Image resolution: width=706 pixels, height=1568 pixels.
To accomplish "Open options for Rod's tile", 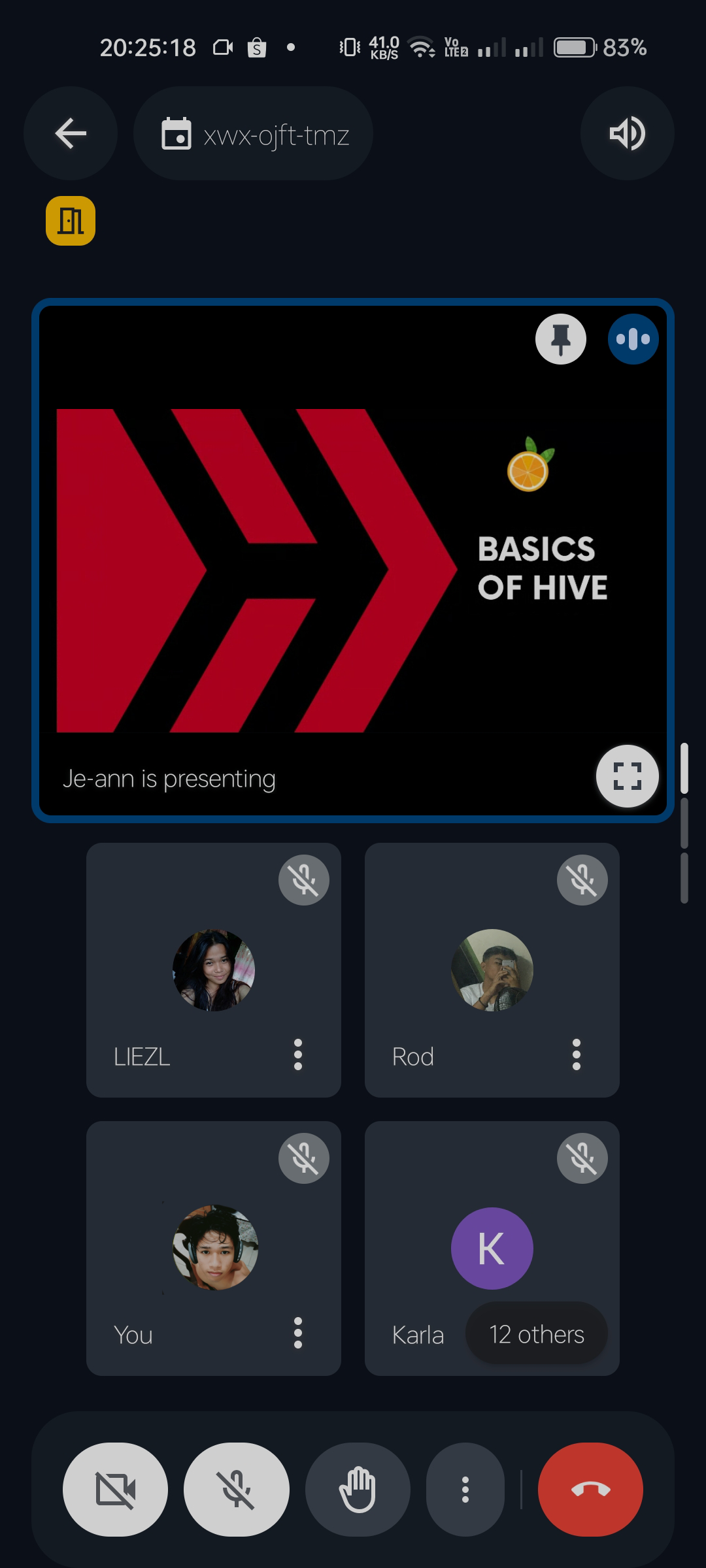I will pos(576,1054).
